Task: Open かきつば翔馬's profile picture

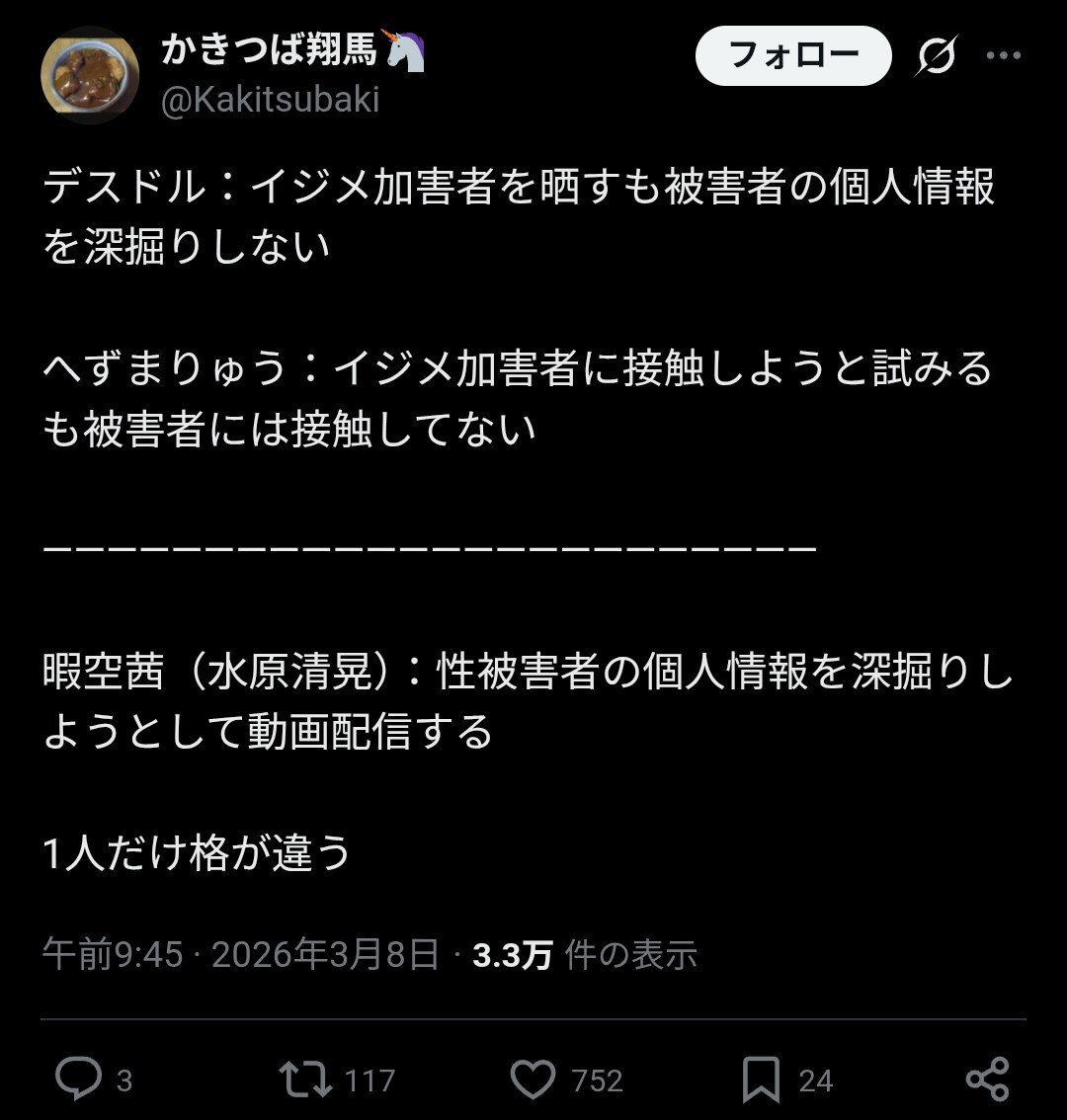Action: coord(89,75)
